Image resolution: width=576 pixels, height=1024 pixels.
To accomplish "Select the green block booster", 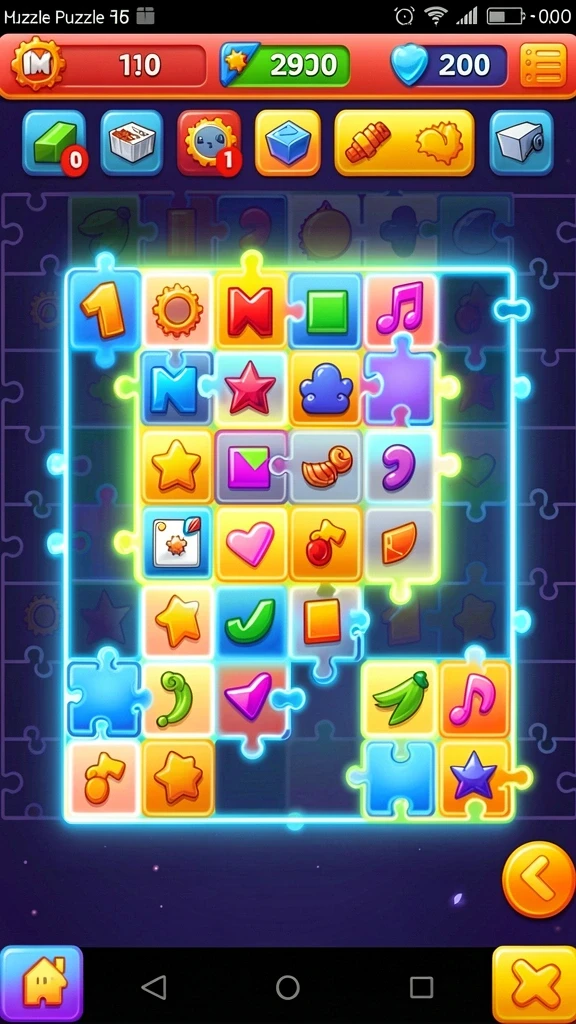I will pyautogui.click(x=54, y=143).
